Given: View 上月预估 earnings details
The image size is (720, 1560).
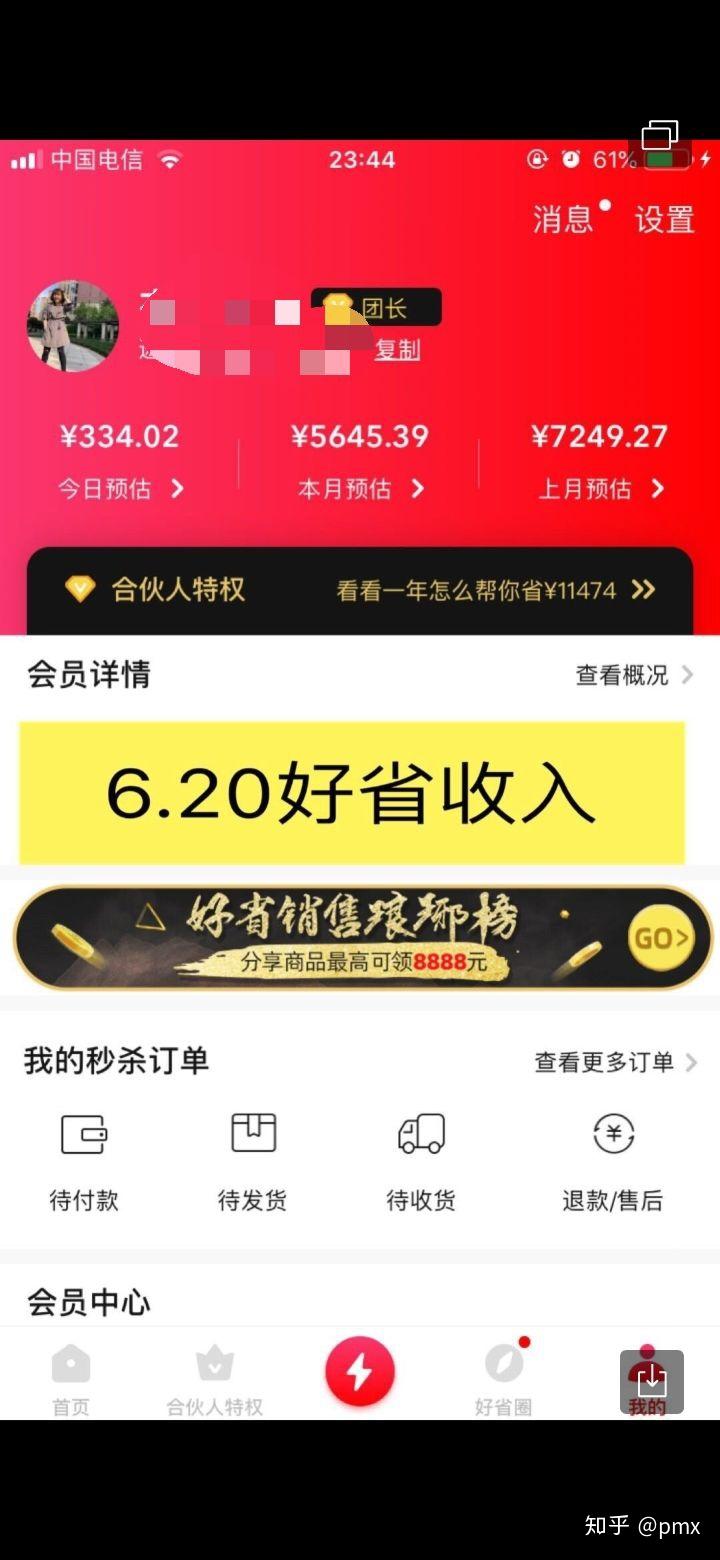Looking at the screenshot, I should coord(600,488).
